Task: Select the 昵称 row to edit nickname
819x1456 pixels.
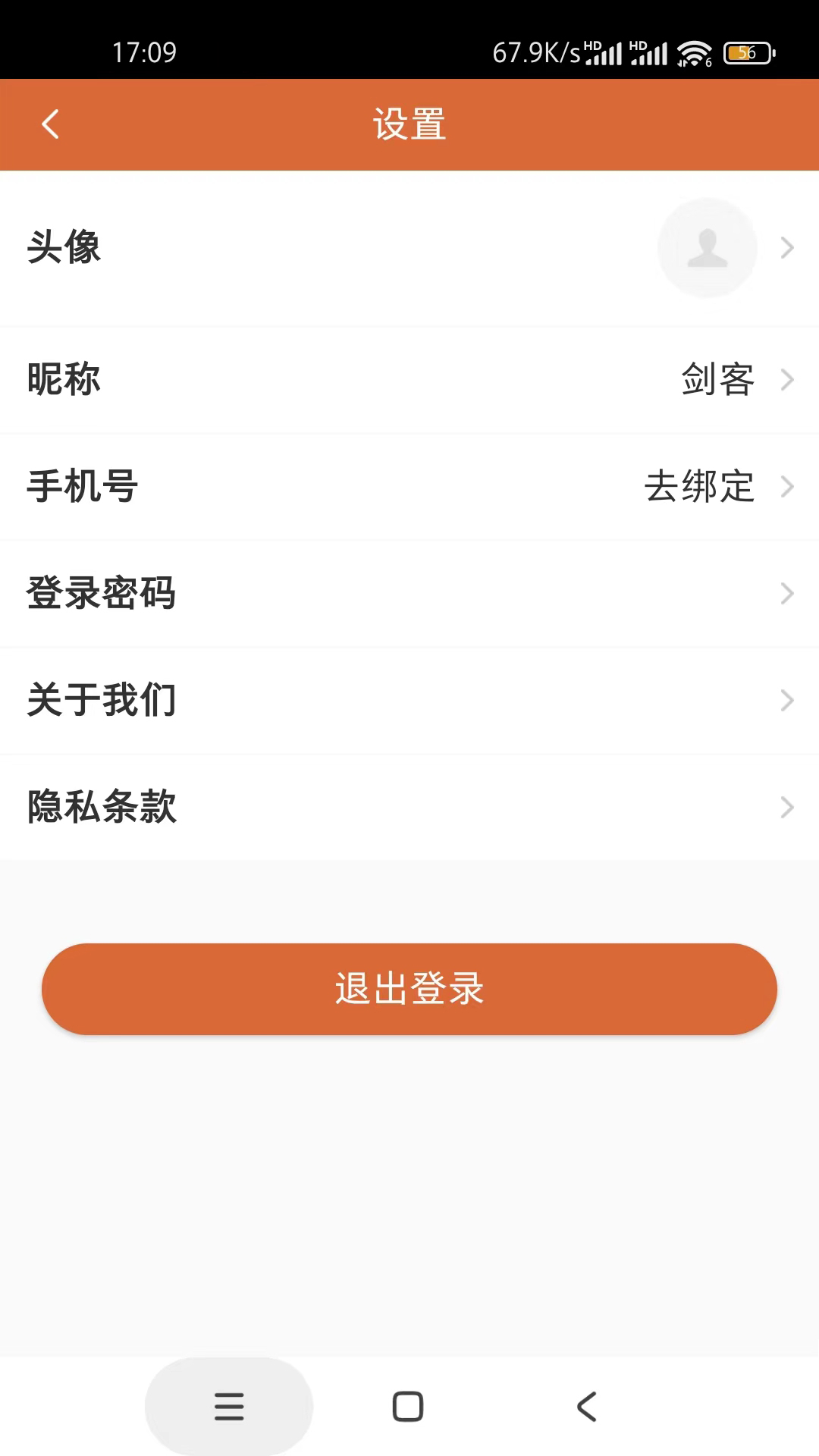Action: 409,381
